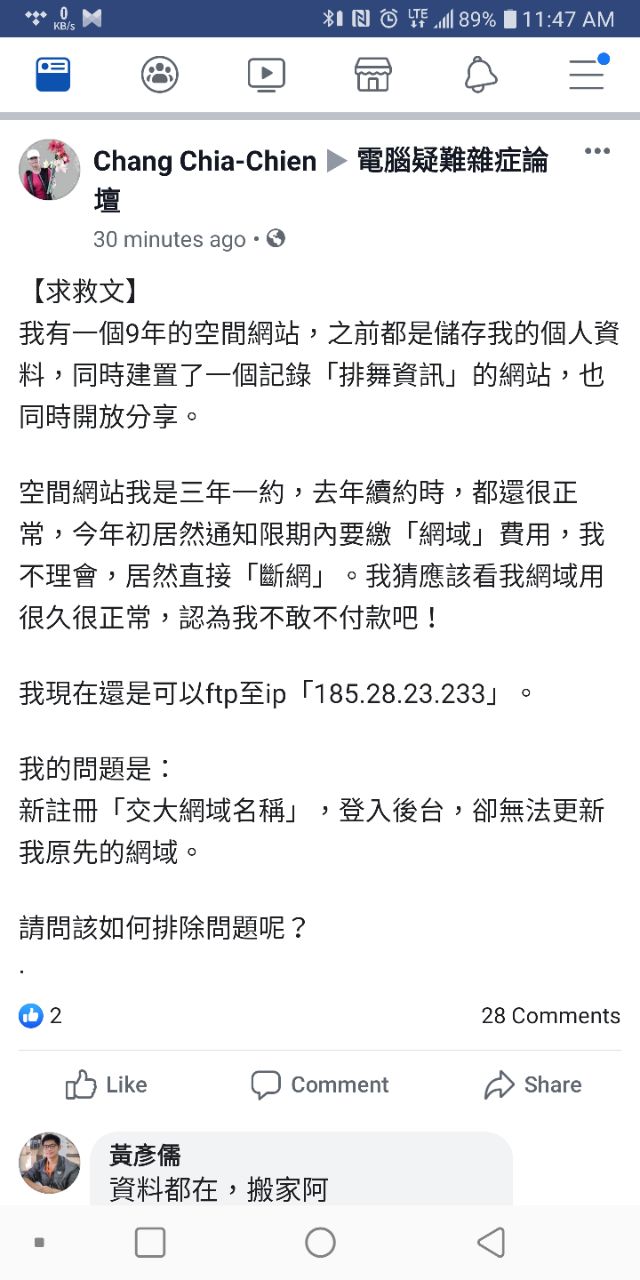
Task: Open the News Feed tab
Action: pos(53,74)
